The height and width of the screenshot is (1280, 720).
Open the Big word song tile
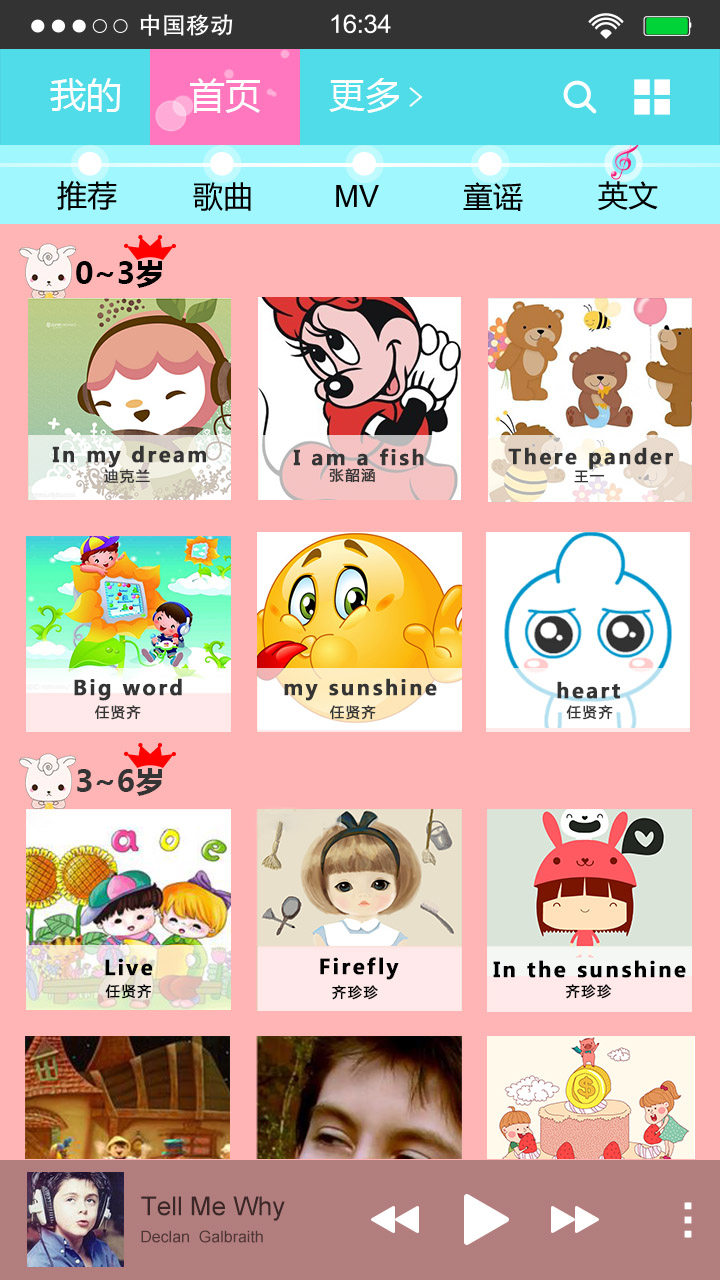[x=128, y=634]
